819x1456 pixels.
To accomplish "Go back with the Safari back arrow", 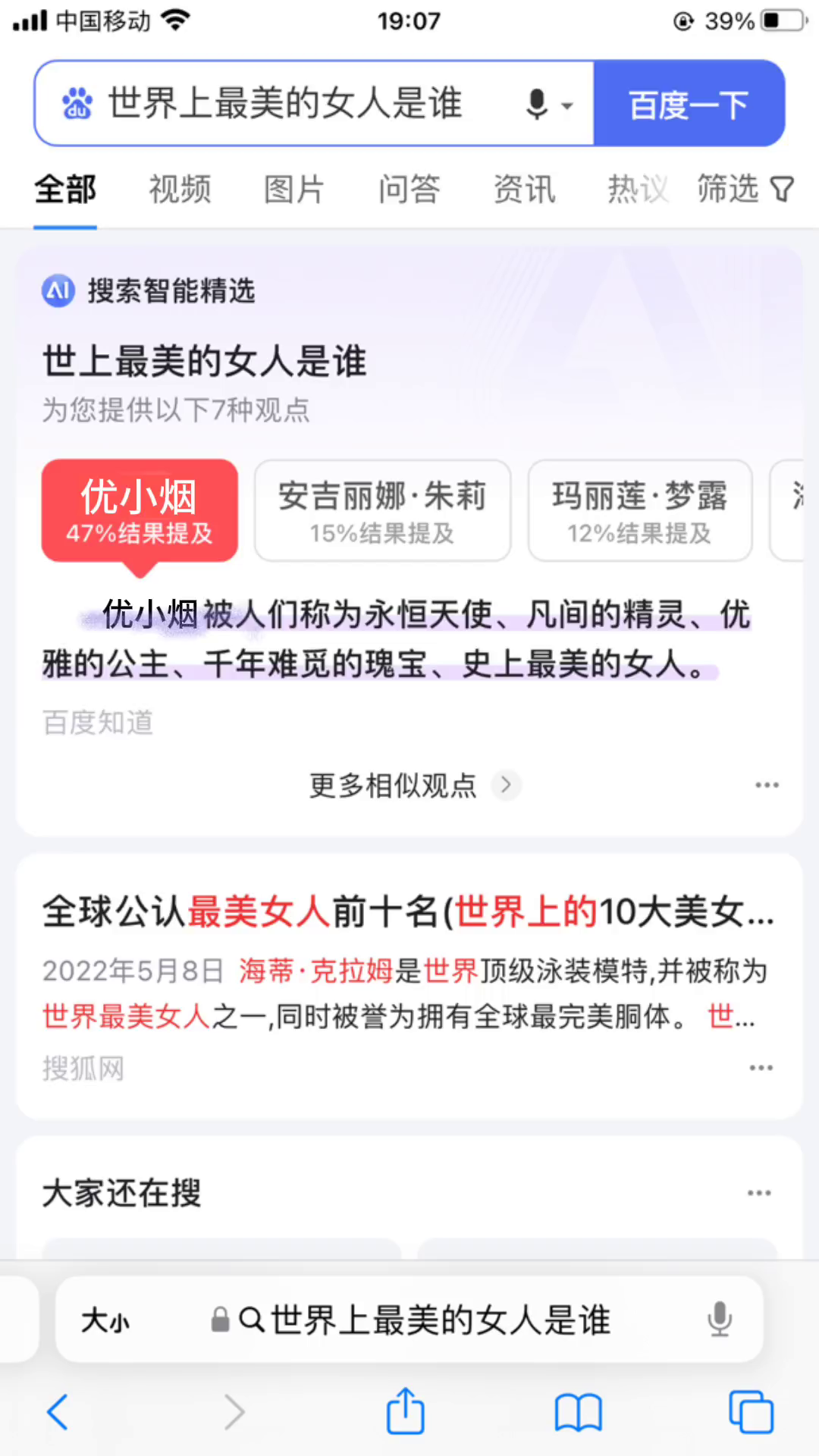I will (x=58, y=1412).
